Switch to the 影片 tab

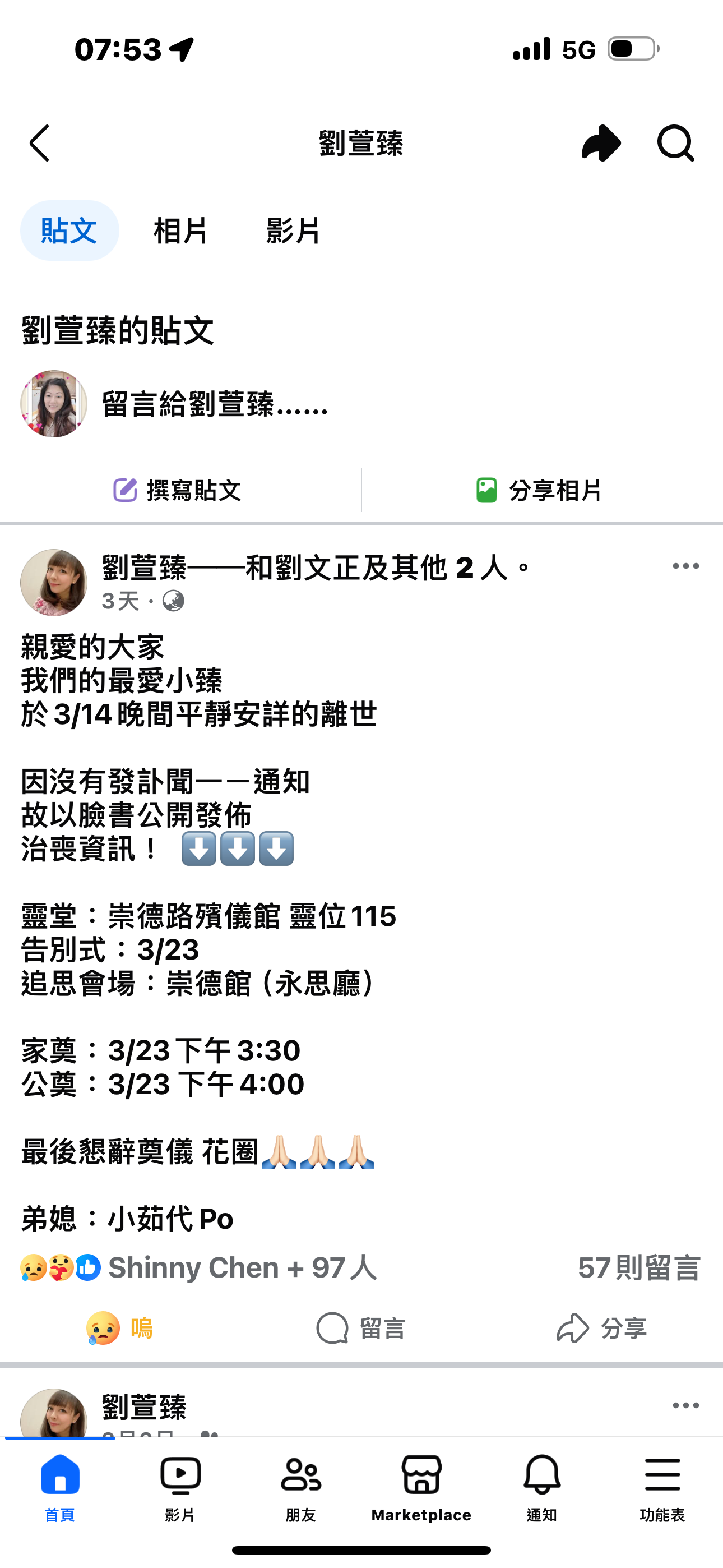tap(293, 230)
